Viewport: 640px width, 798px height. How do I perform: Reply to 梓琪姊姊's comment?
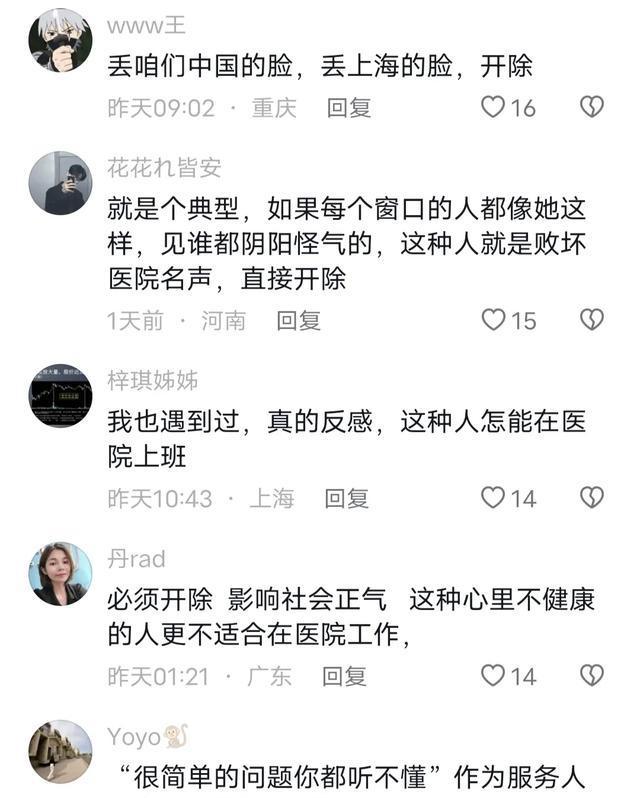tap(347, 497)
